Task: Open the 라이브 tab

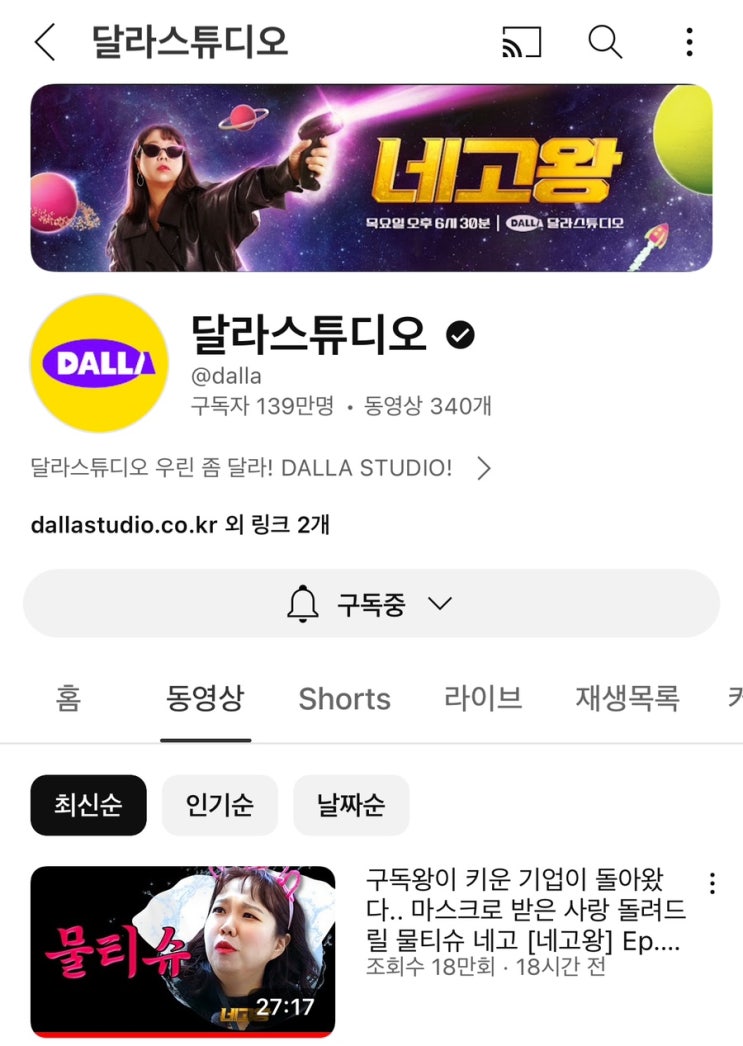Action: click(x=483, y=698)
